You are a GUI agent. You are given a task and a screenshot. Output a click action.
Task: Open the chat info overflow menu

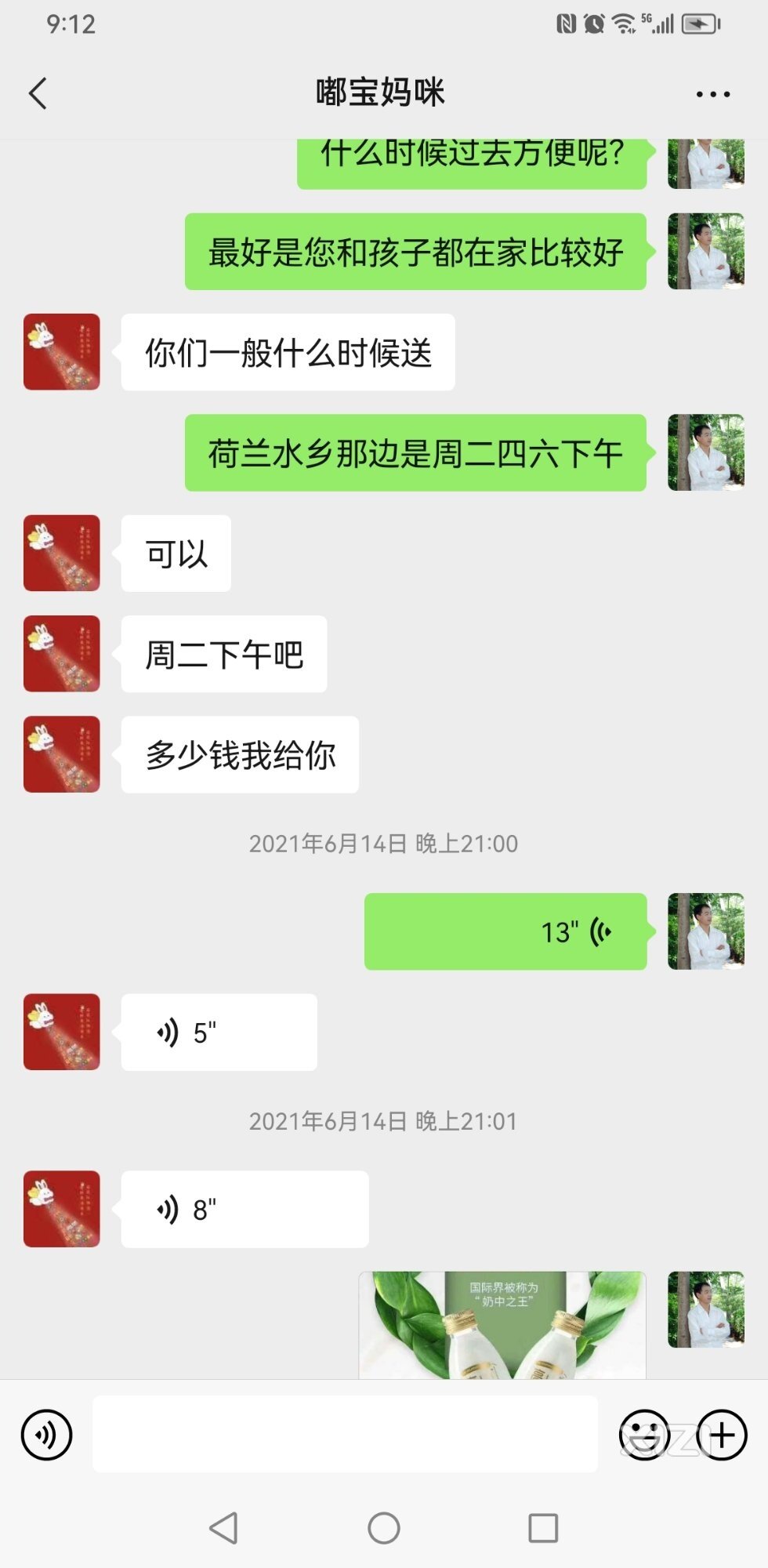712,94
